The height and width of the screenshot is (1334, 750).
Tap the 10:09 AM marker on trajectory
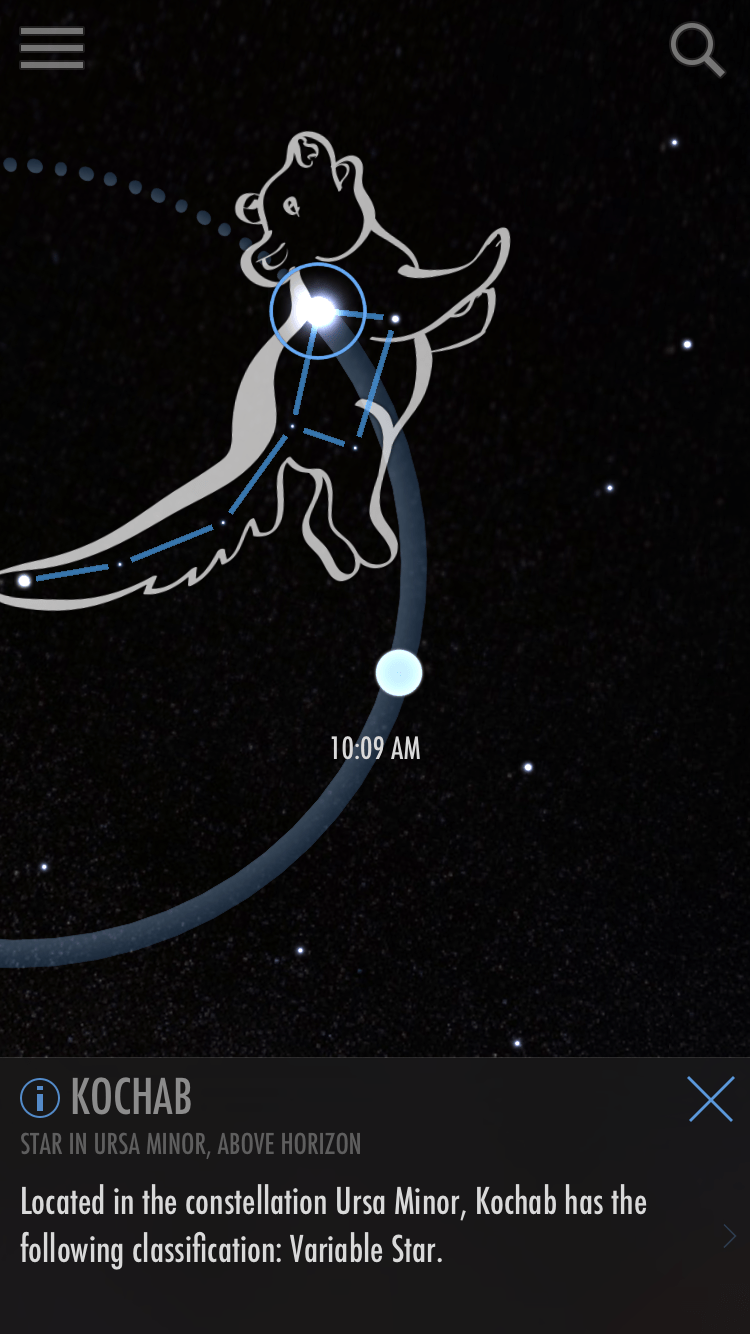(399, 673)
